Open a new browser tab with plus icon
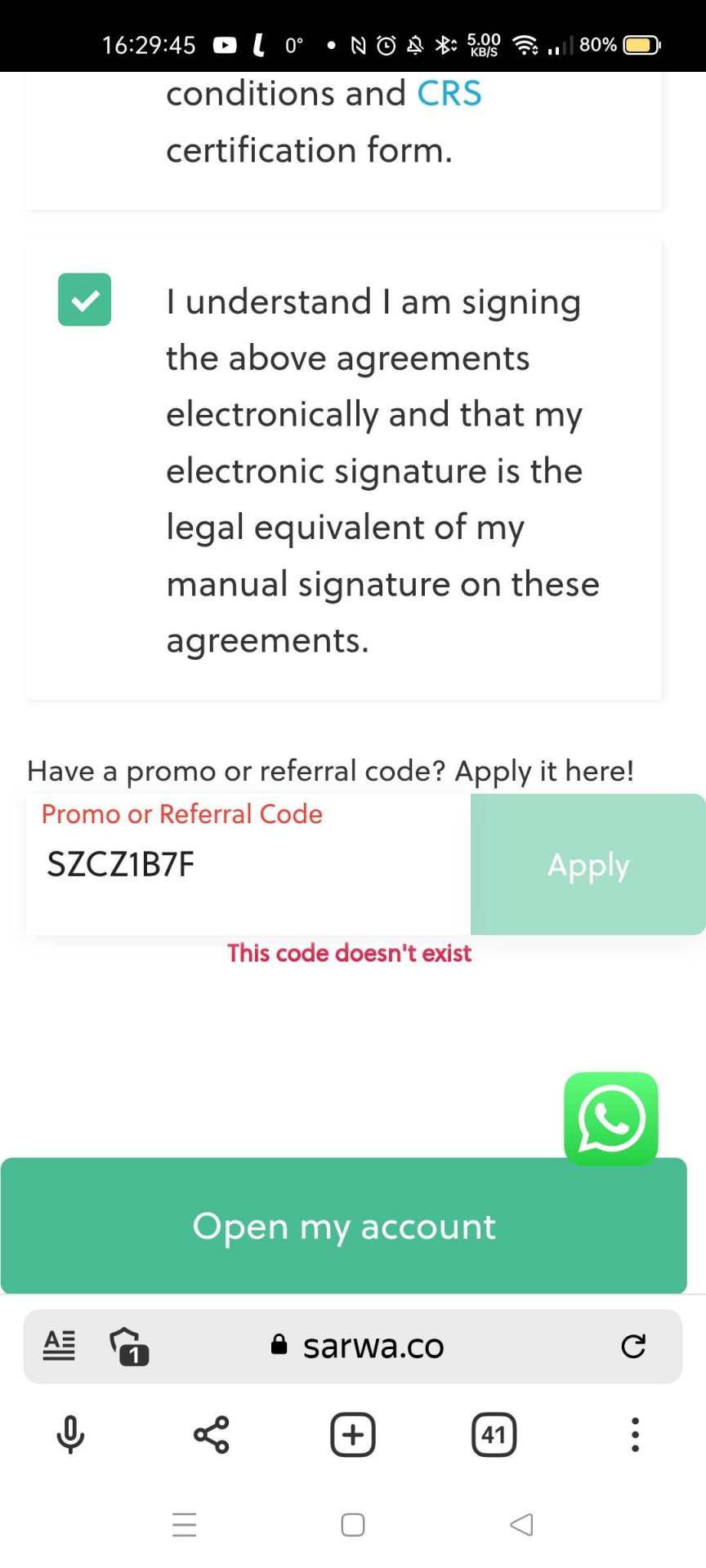706x1568 pixels. pos(351,1435)
